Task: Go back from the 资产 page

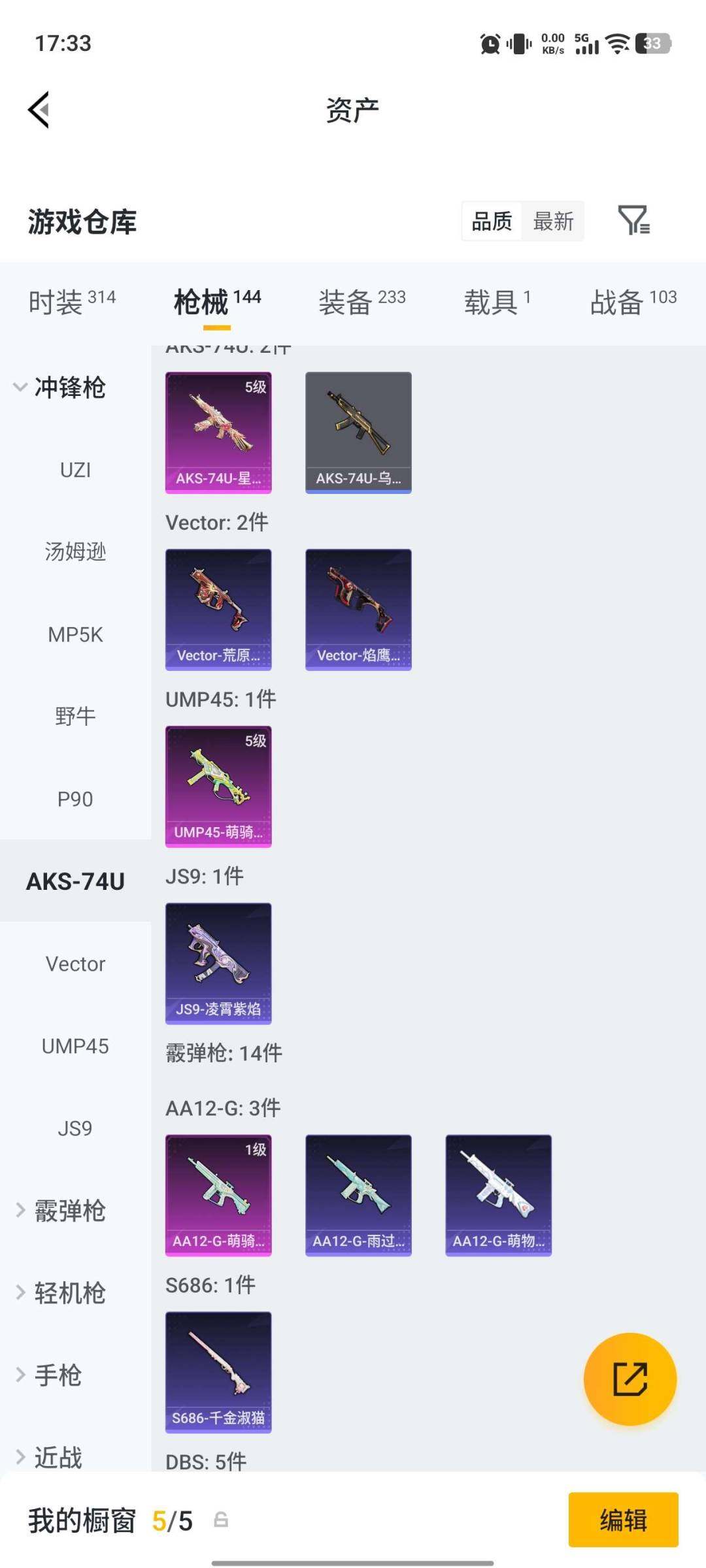Action: (x=39, y=110)
